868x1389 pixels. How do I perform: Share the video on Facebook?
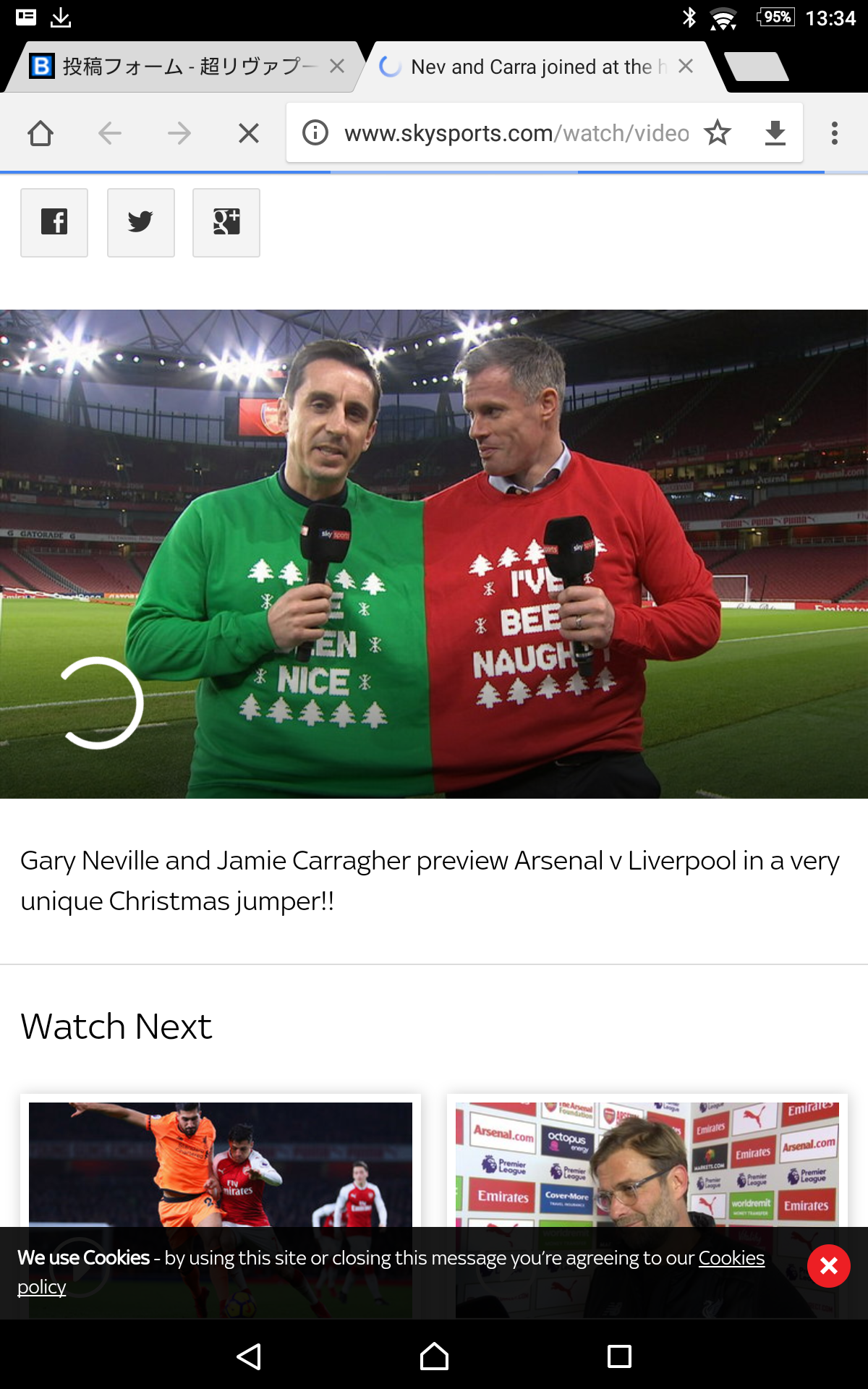pyautogui.click(x=54, y=222)
